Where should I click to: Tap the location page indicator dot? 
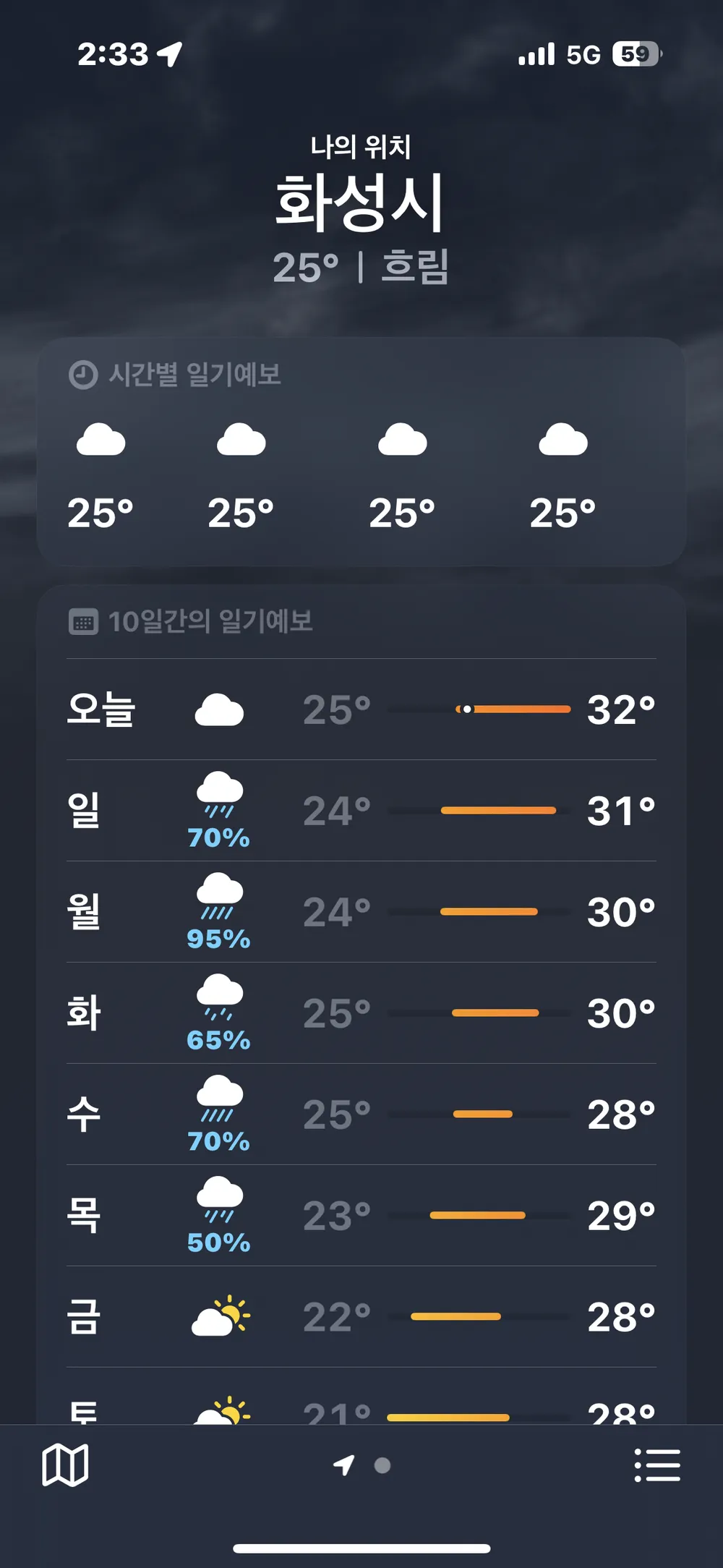coord(382,1465)
